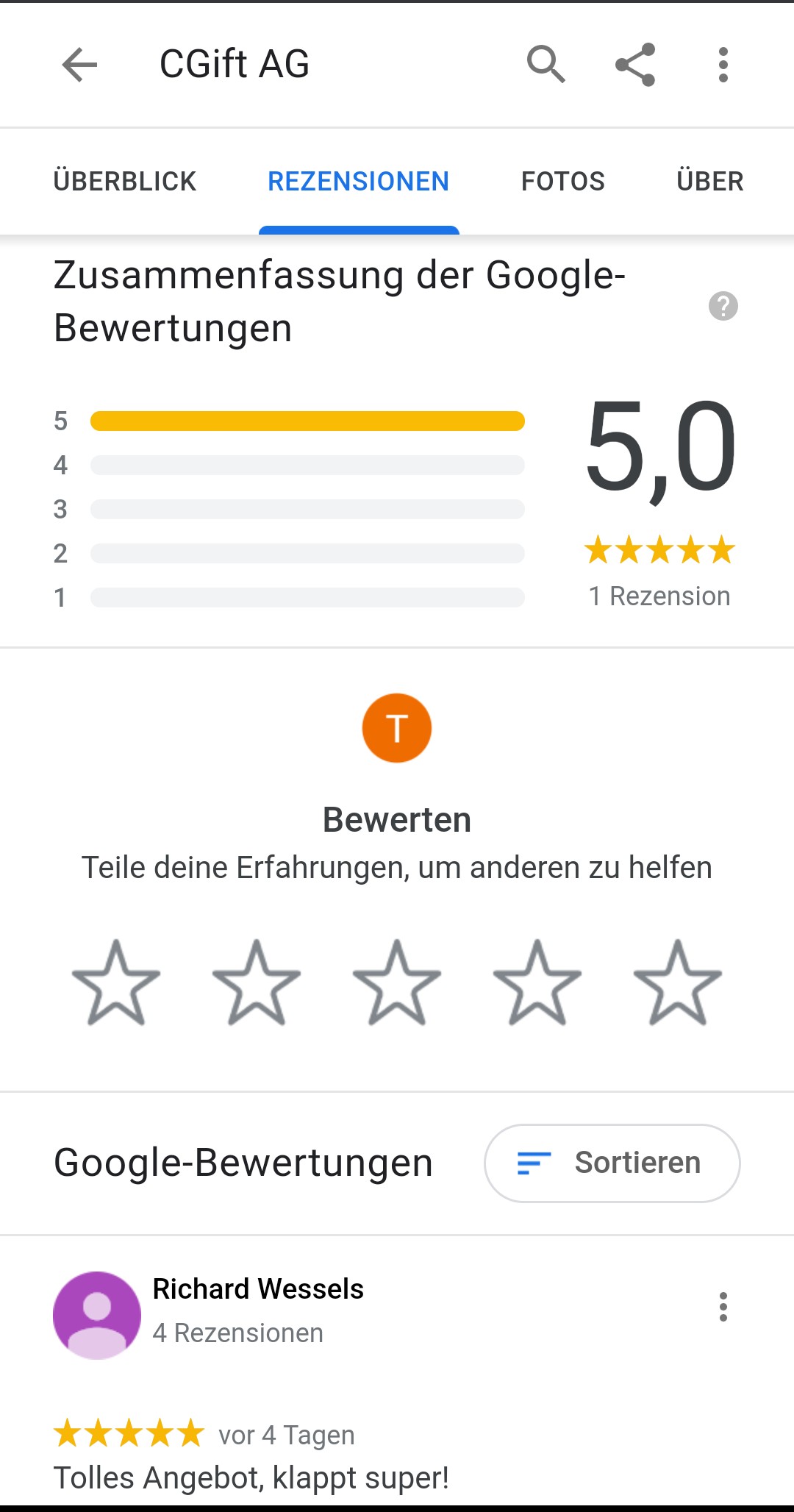
Task: Open the Über tab
Action: [710, 181]
